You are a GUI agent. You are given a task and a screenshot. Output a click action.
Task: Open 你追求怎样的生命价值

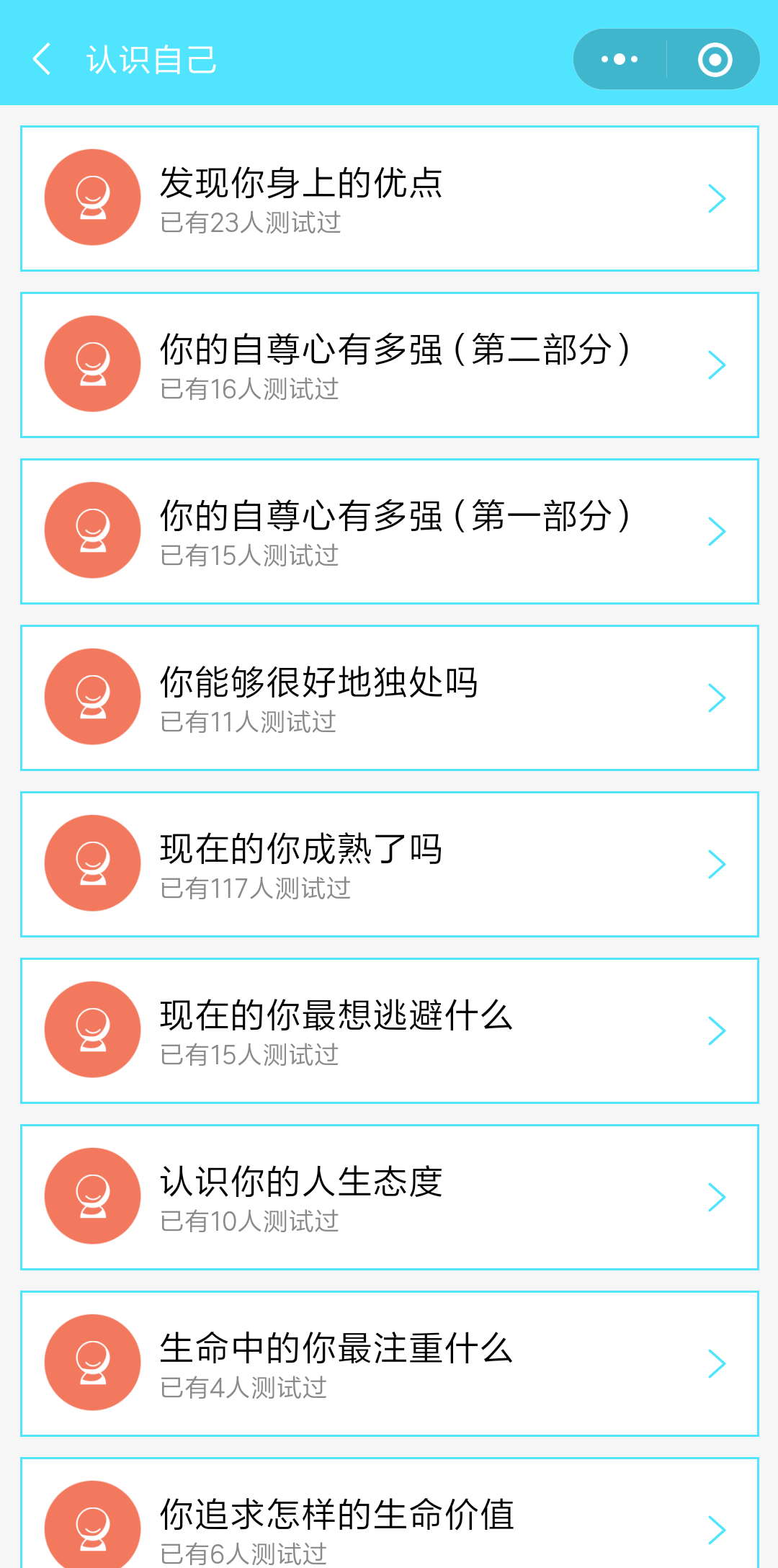click(390, 1513)
